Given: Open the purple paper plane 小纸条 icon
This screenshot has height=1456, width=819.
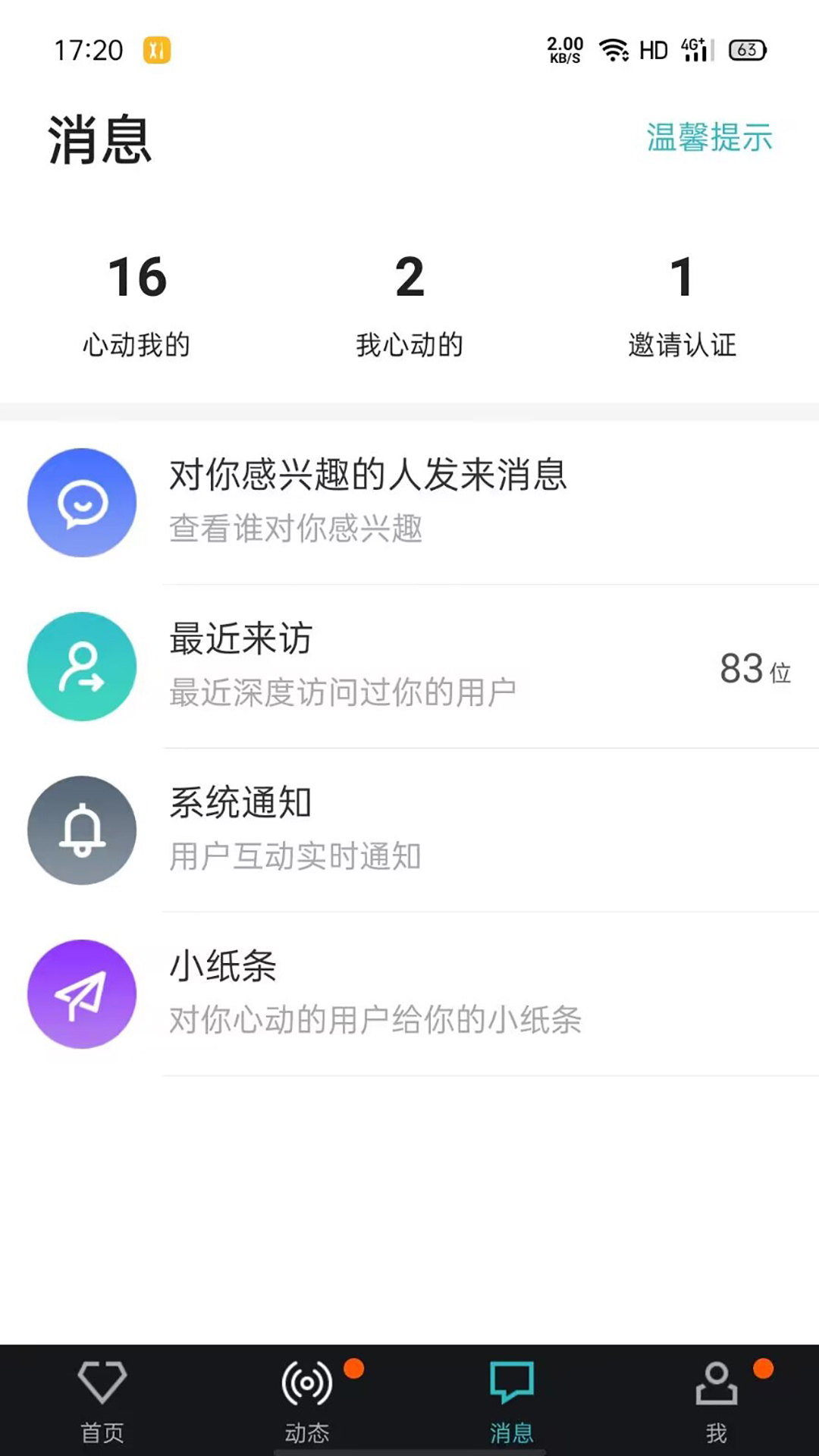Looking at the screenshot, I should click(x=82, y=995).
